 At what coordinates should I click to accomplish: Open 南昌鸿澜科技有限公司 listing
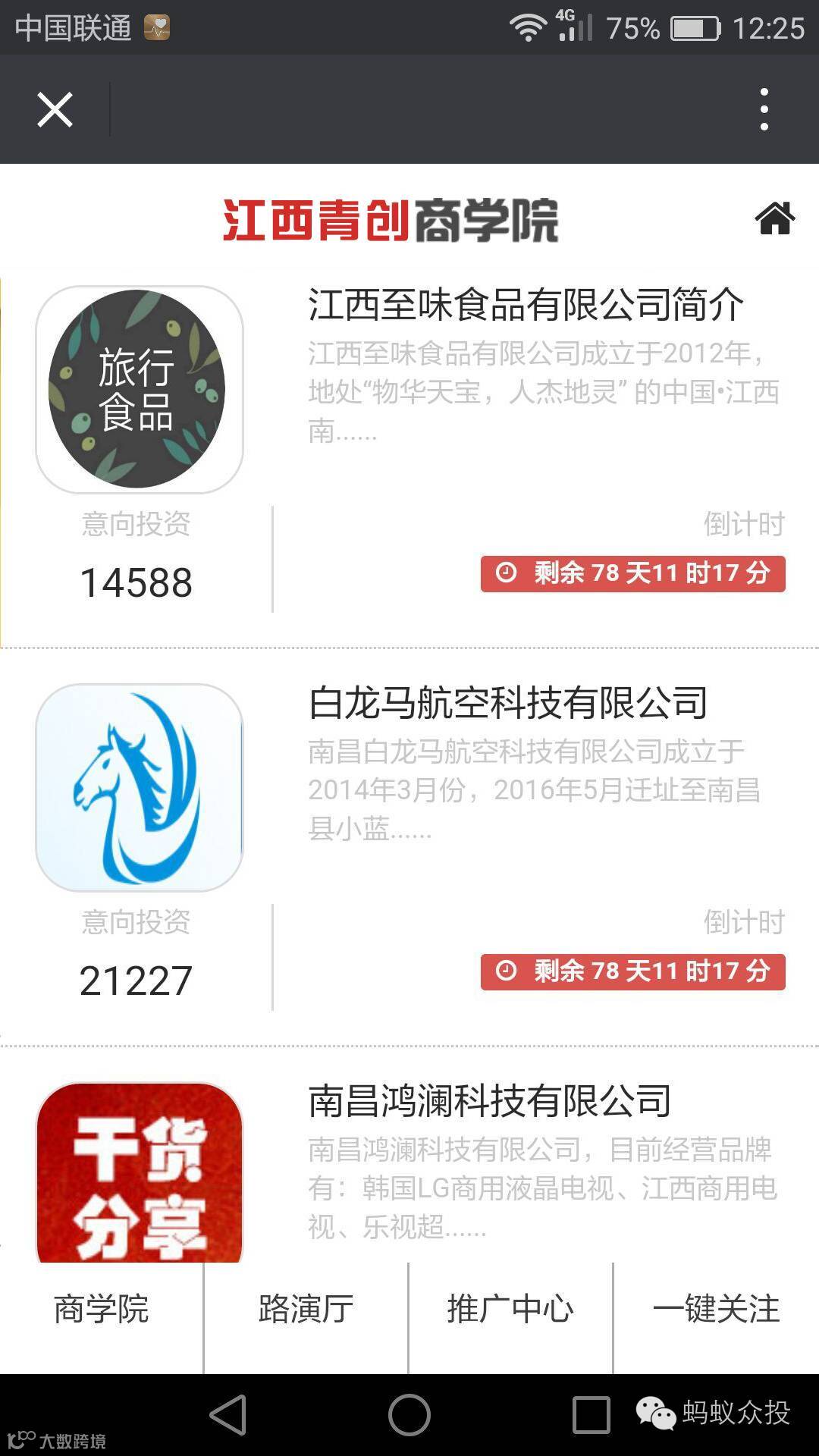(490, 1102)
